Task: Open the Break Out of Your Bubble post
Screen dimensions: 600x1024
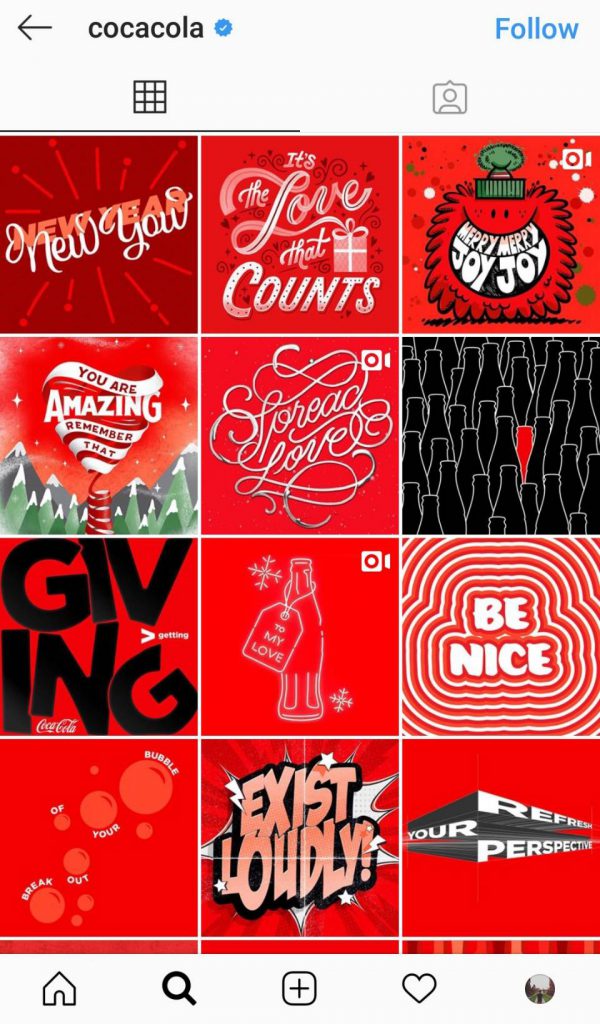Action: coord(99,838)
